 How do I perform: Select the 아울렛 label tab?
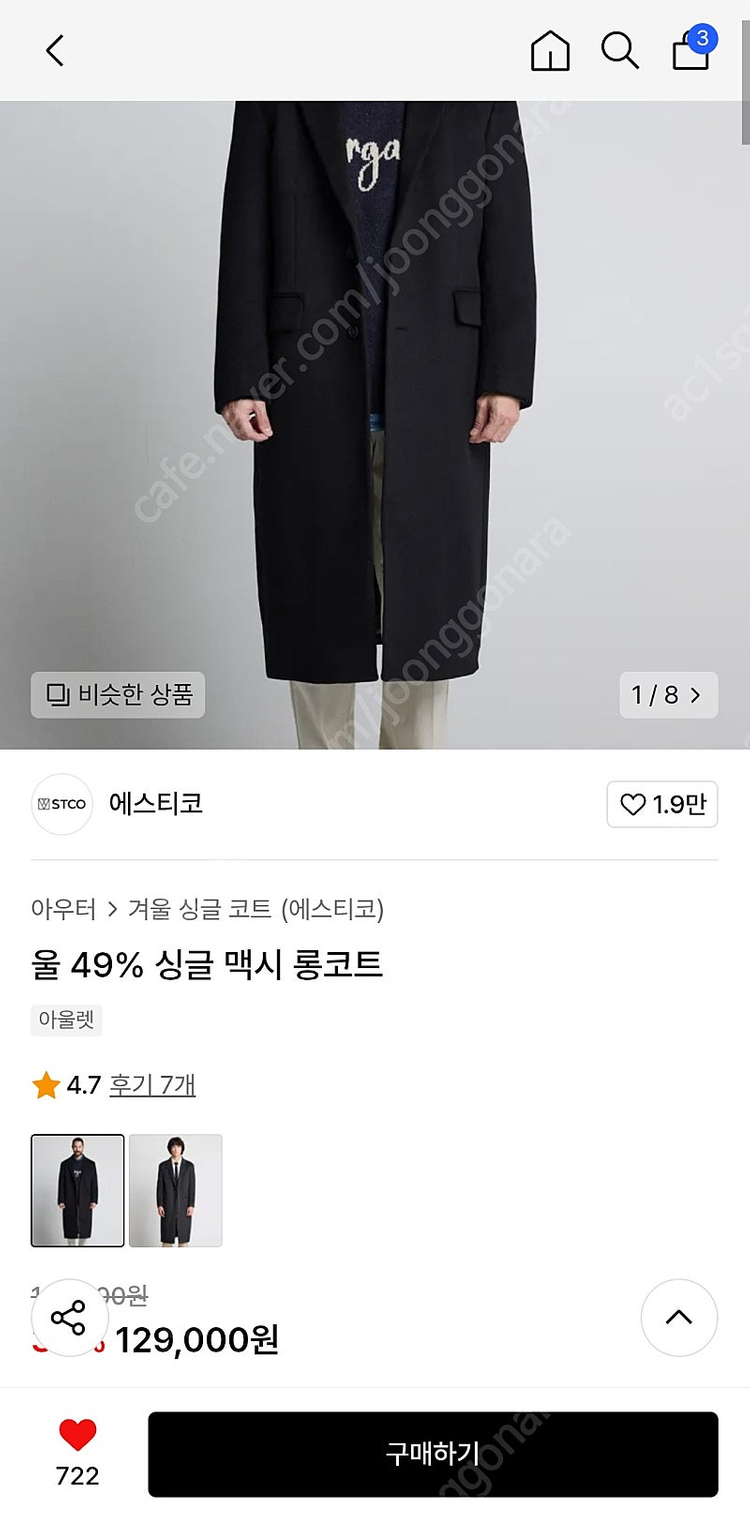66,1021
